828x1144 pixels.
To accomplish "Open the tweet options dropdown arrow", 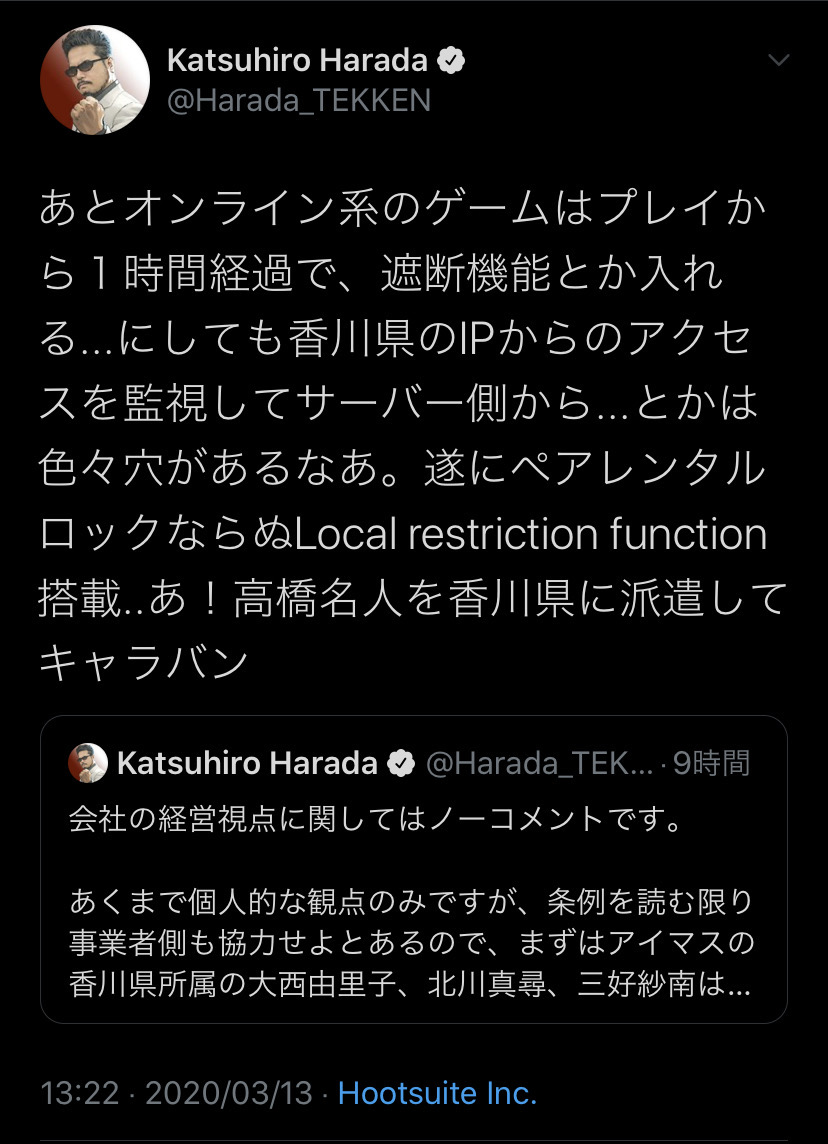I will coord(777,62).
